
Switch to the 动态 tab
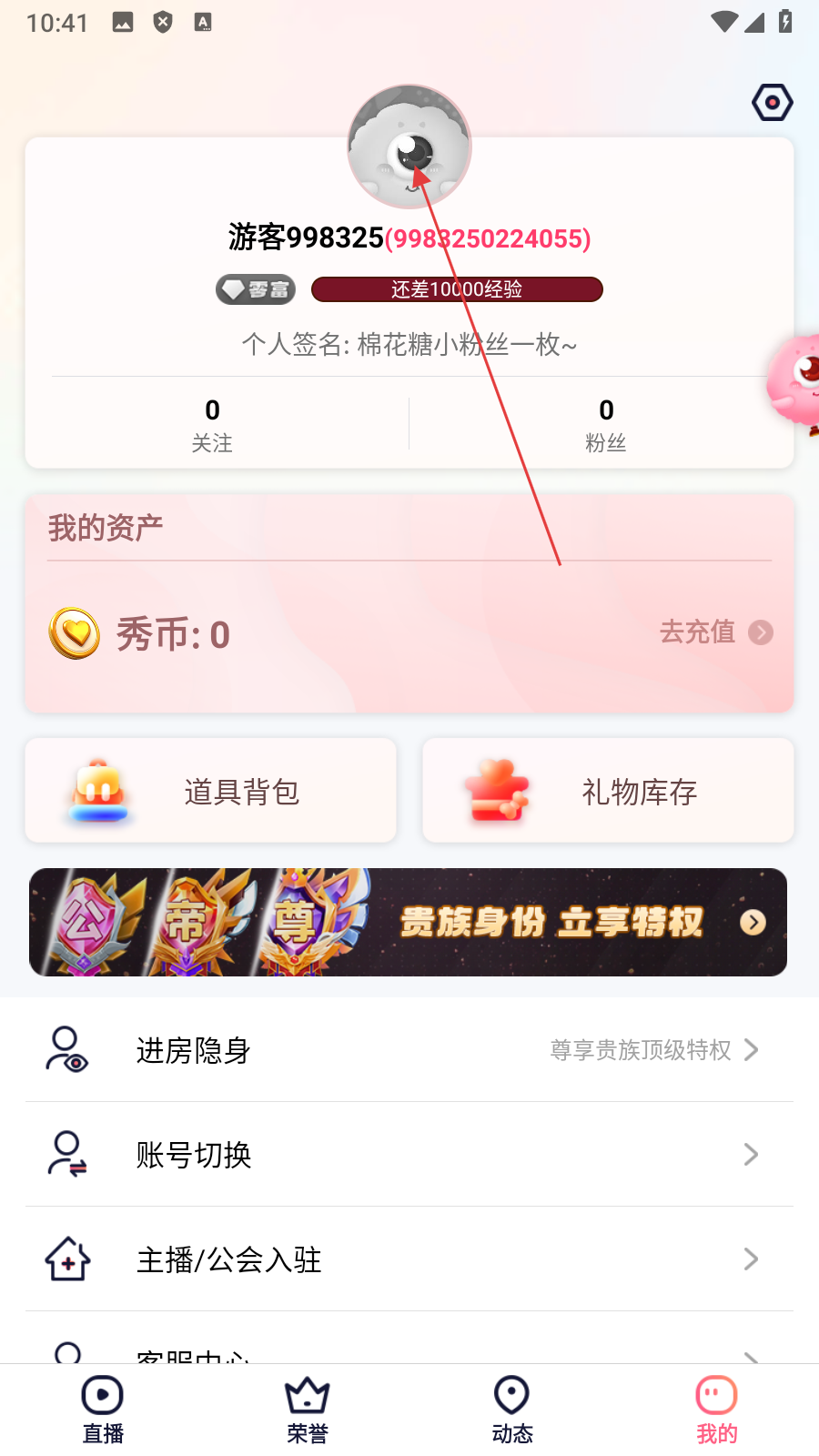[x=512, y=1410]
